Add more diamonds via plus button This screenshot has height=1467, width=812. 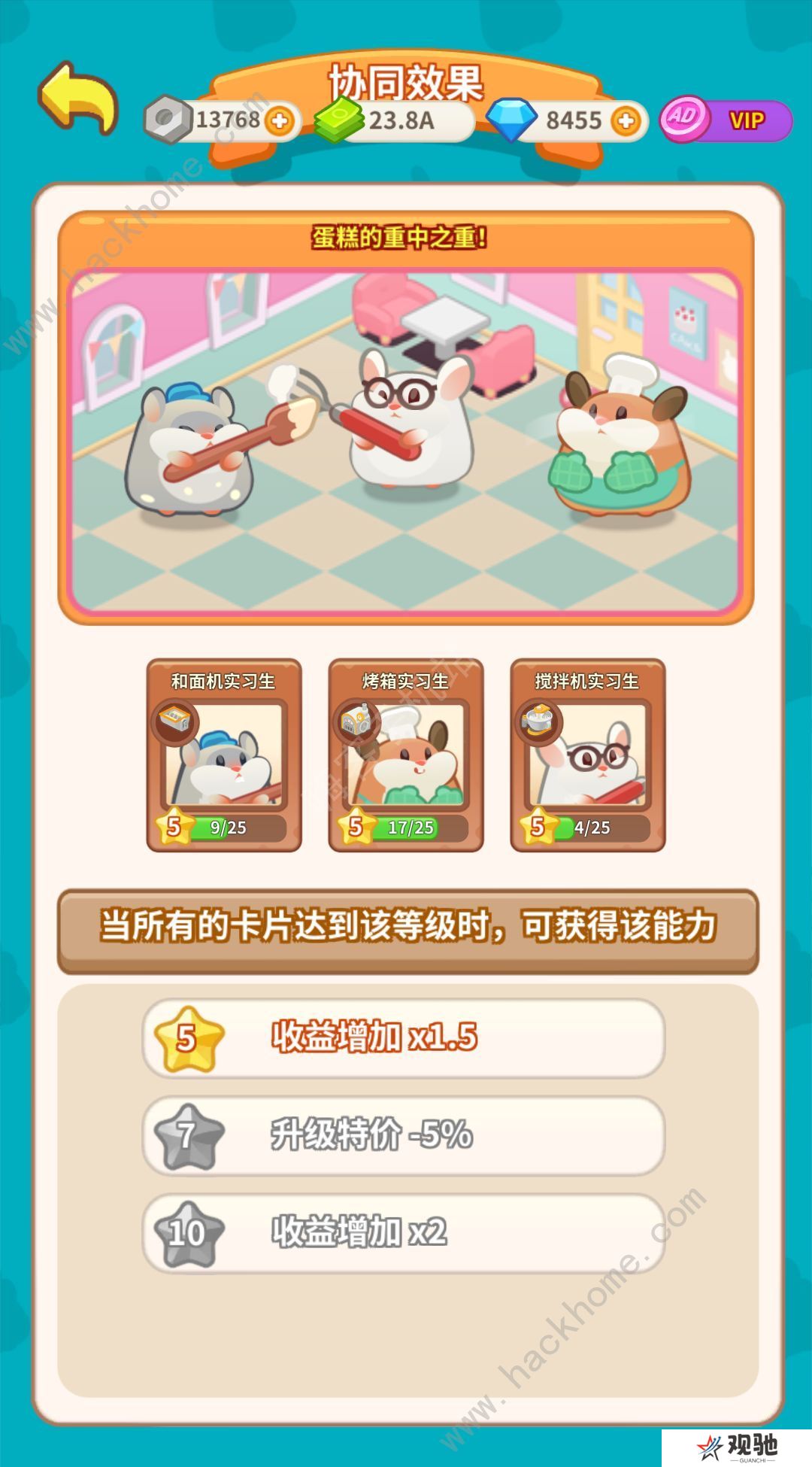625,120
